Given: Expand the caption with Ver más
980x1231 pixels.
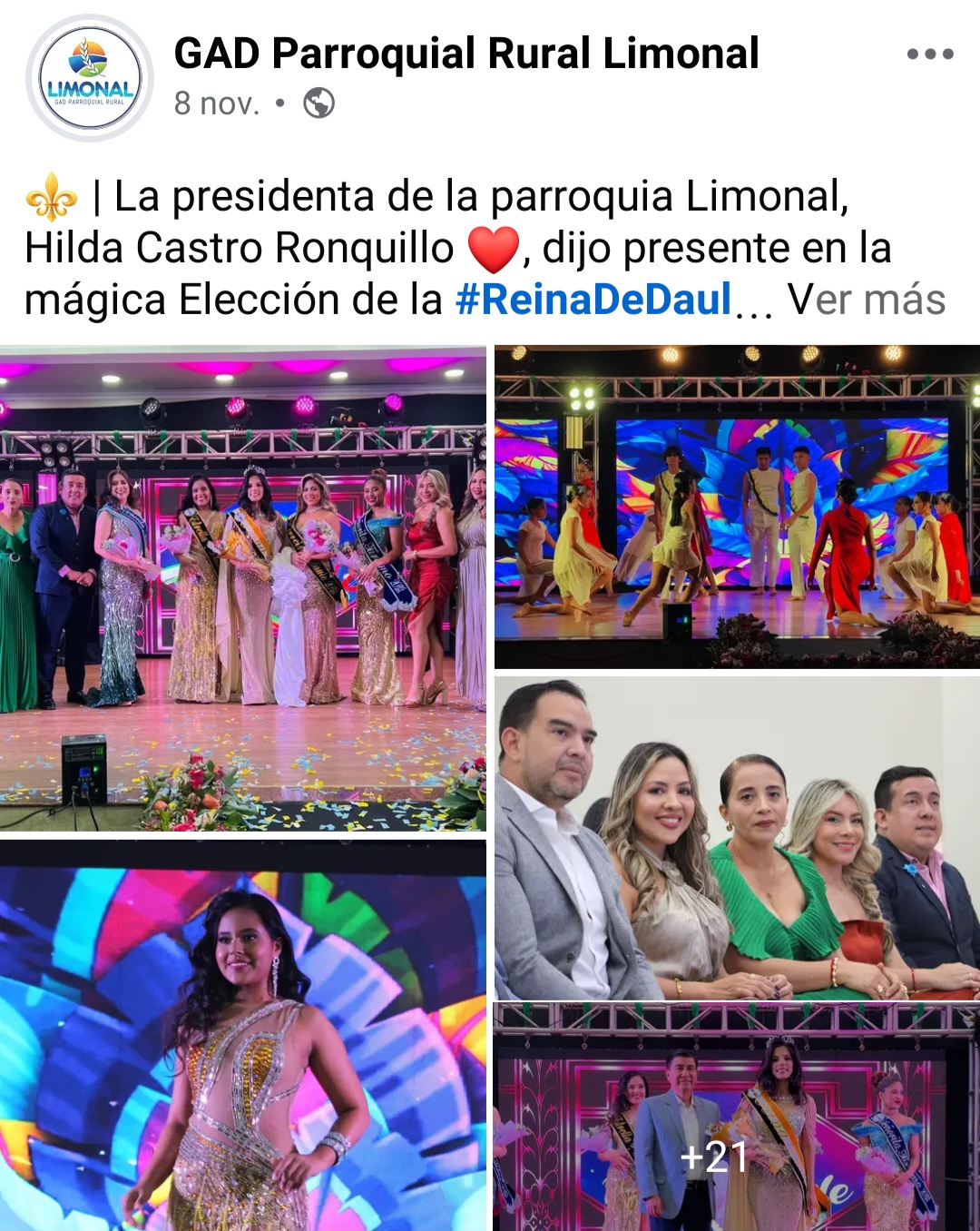Looking at the screenshot, I should [x=867, y=300].
